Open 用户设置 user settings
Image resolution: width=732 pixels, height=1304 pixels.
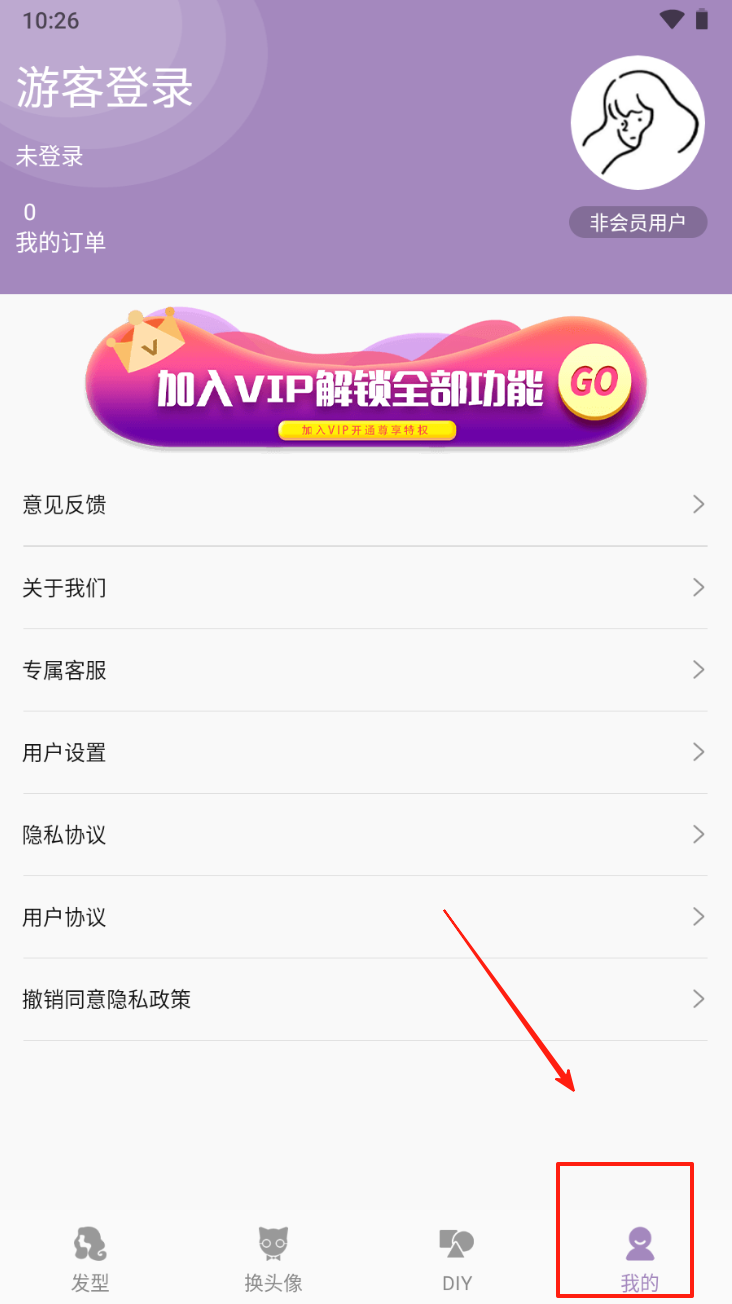click(x=365, y=753)
